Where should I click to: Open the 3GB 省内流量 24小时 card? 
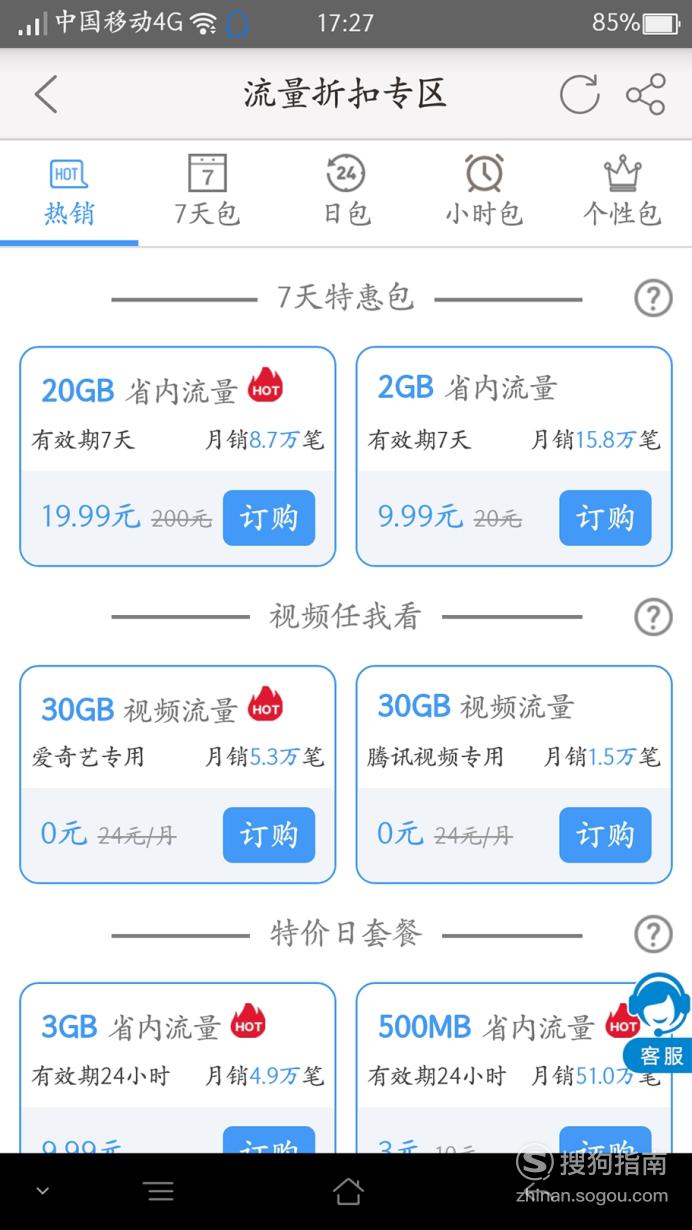pos(178,1067)
